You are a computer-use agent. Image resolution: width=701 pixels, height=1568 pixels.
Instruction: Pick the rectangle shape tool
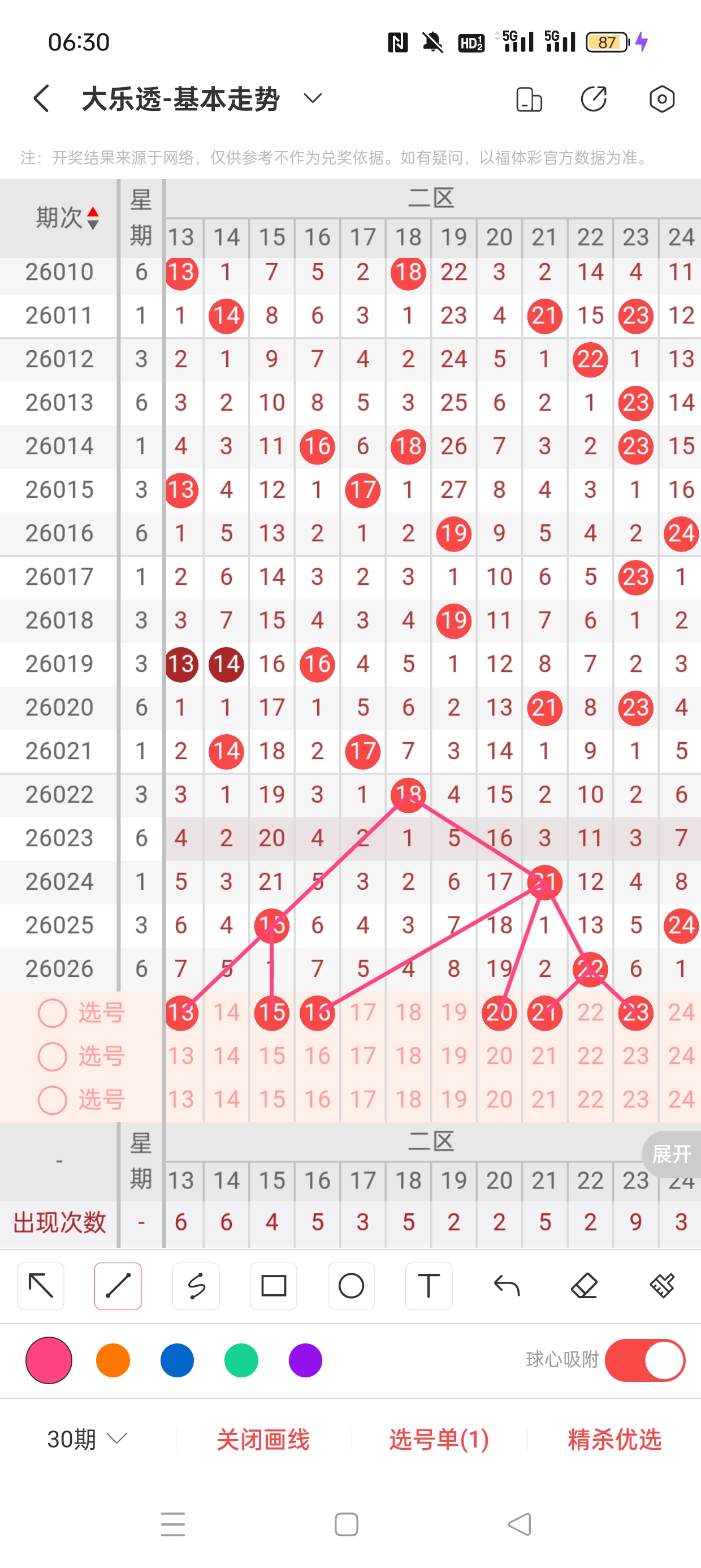click(x=273, y=1286)
